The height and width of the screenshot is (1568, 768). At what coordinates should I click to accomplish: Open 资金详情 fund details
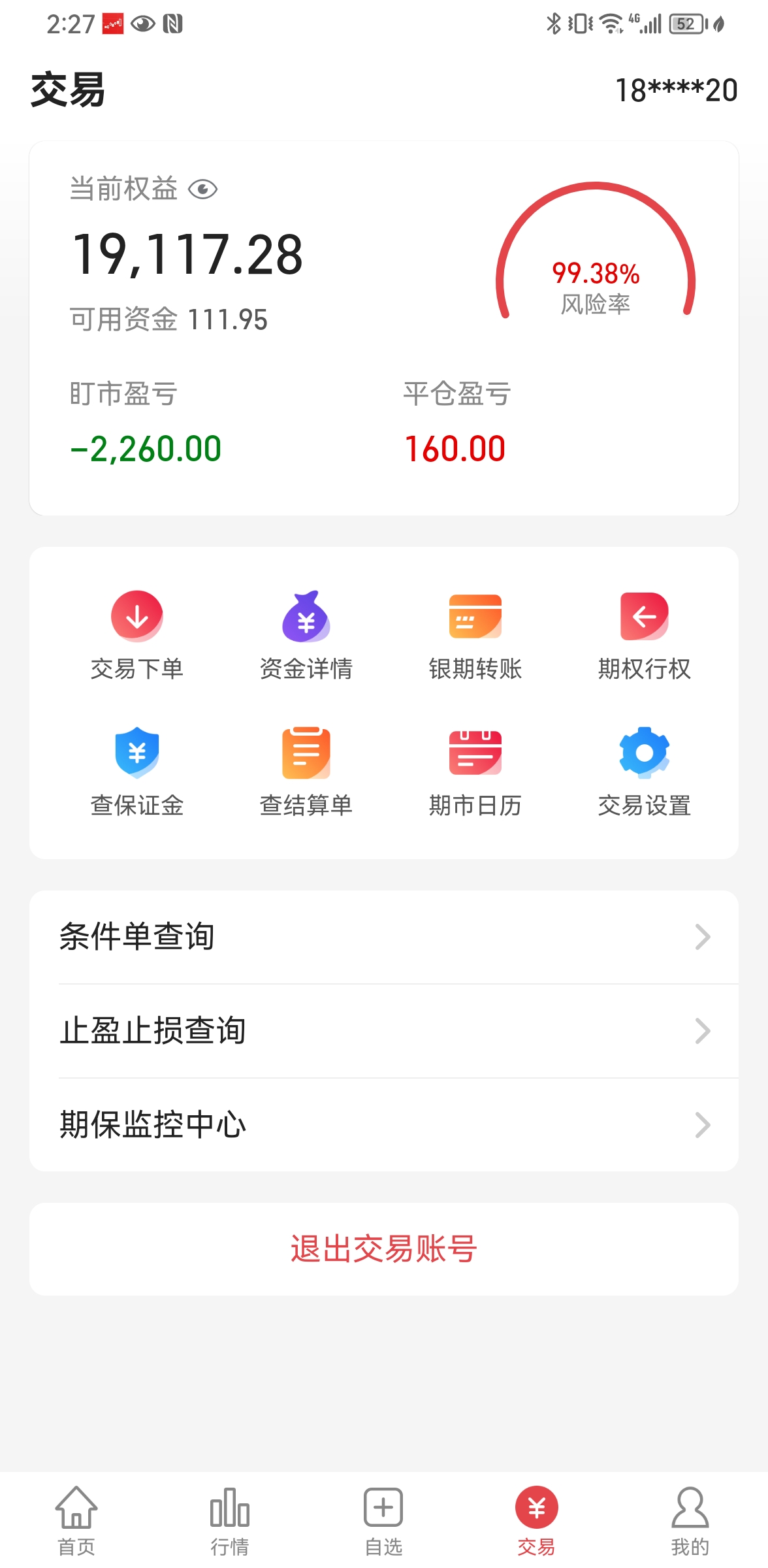click(x=306, y=634)
